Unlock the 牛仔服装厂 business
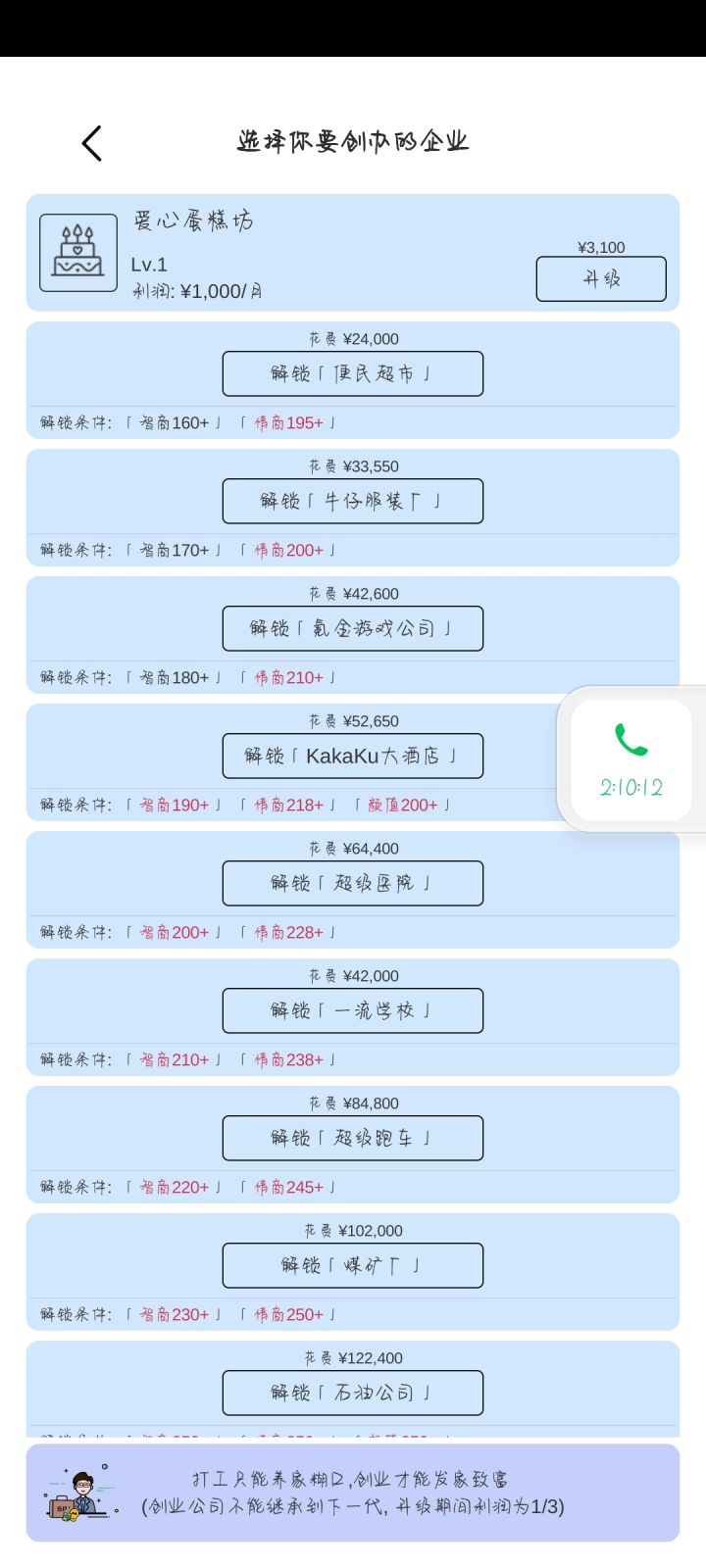 coord(353,501)
